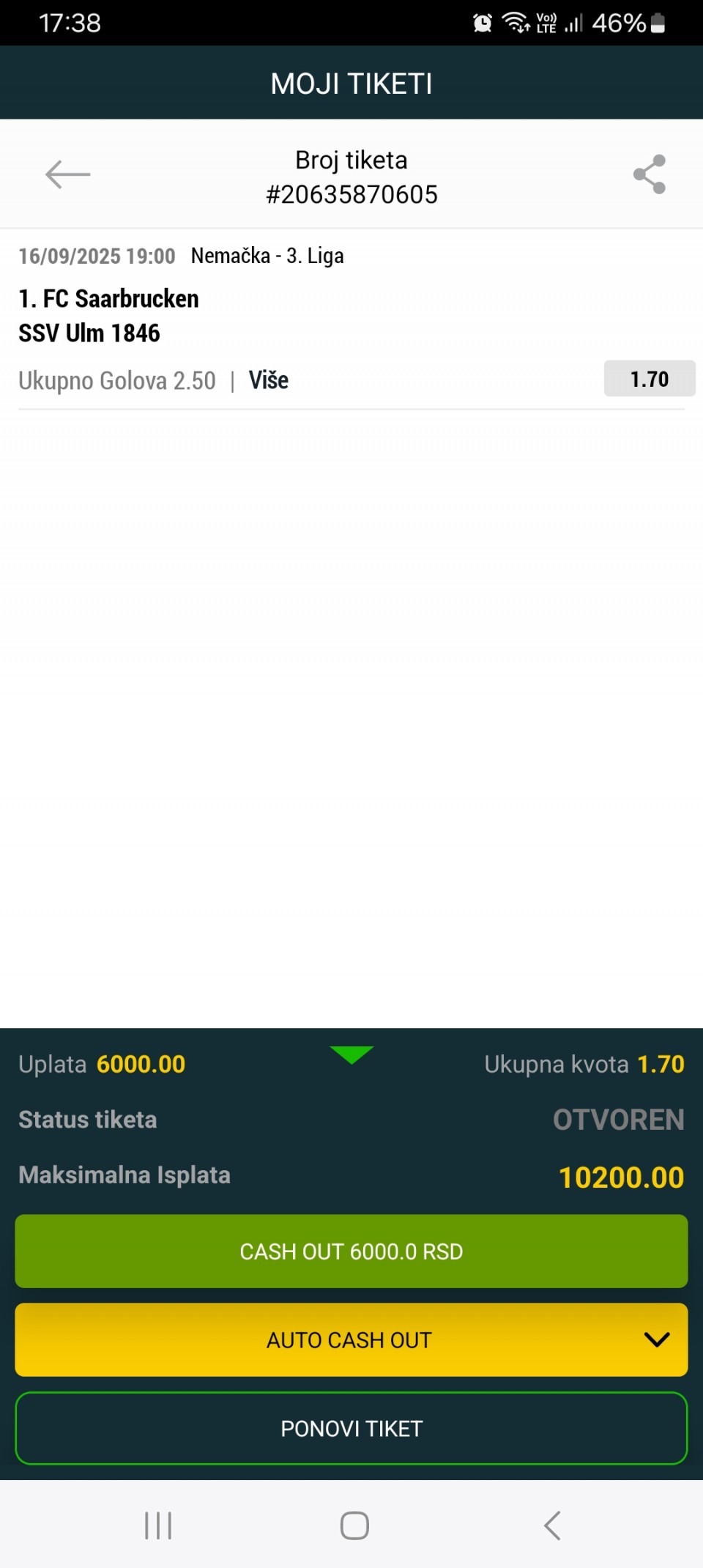
Task: Collapse the ticket summary with the green arrow
Action: coord(351,1054)
